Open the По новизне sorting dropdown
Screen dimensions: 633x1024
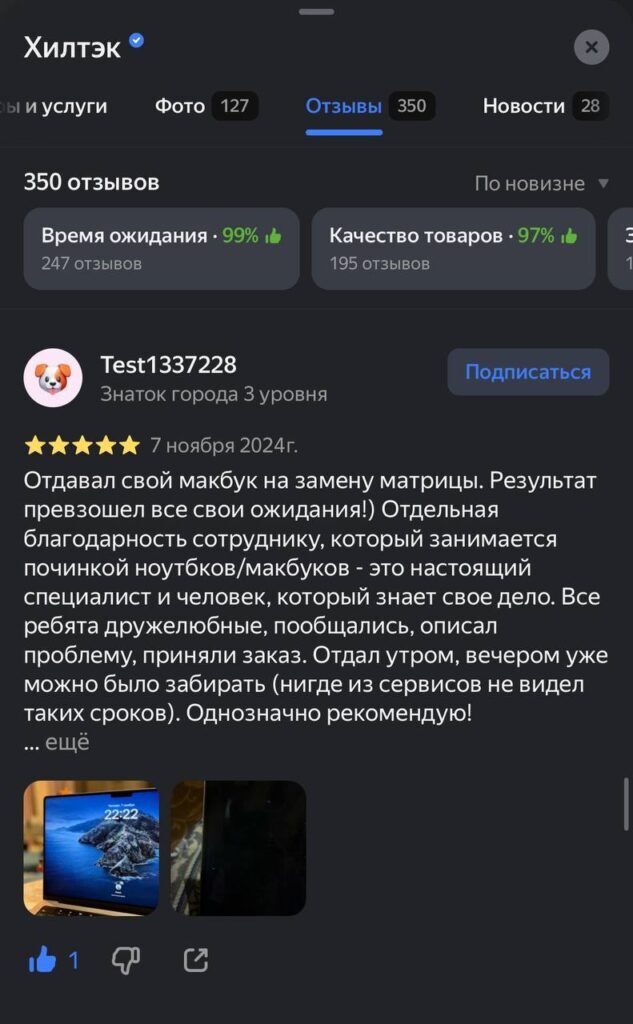tap(541, 183)
